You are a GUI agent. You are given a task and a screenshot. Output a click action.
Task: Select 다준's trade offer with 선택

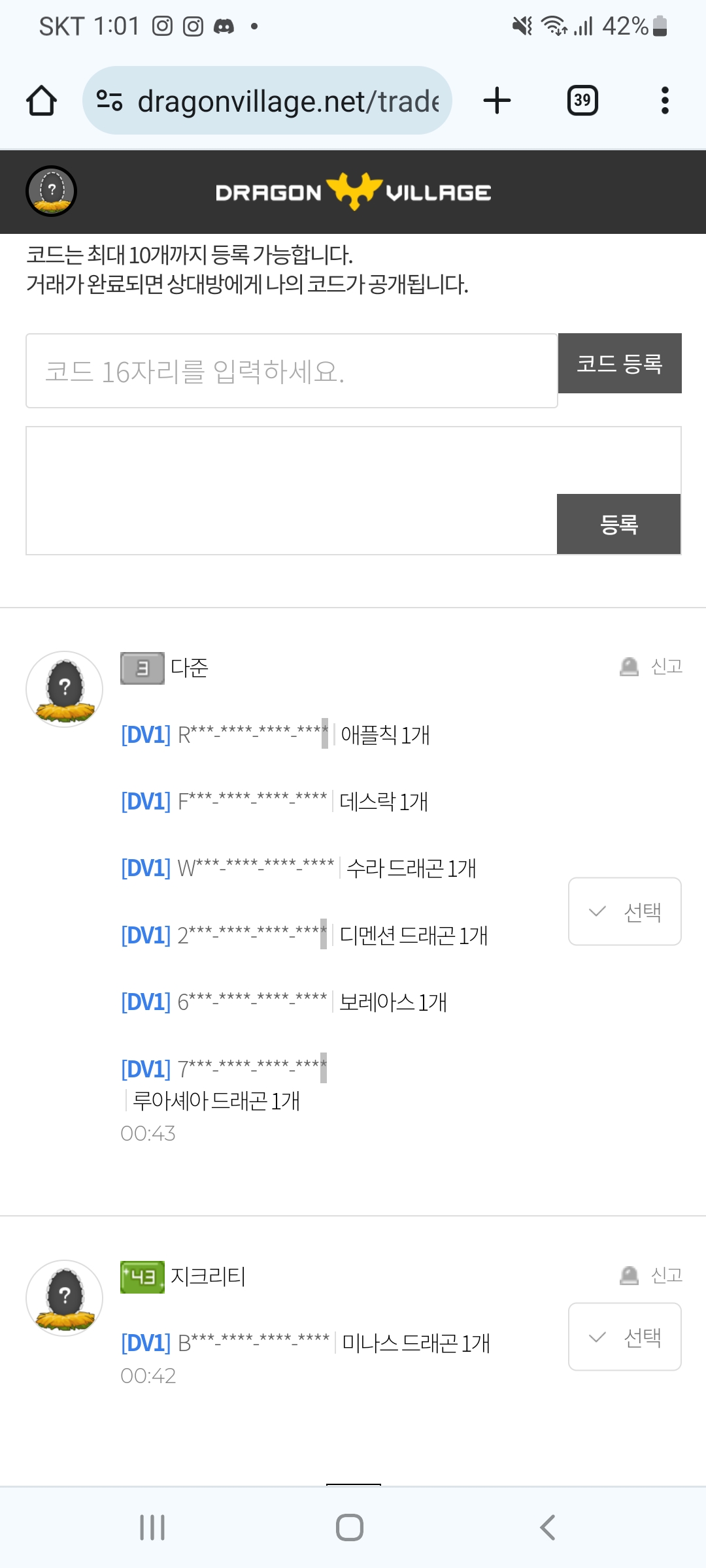click(625, 911)
